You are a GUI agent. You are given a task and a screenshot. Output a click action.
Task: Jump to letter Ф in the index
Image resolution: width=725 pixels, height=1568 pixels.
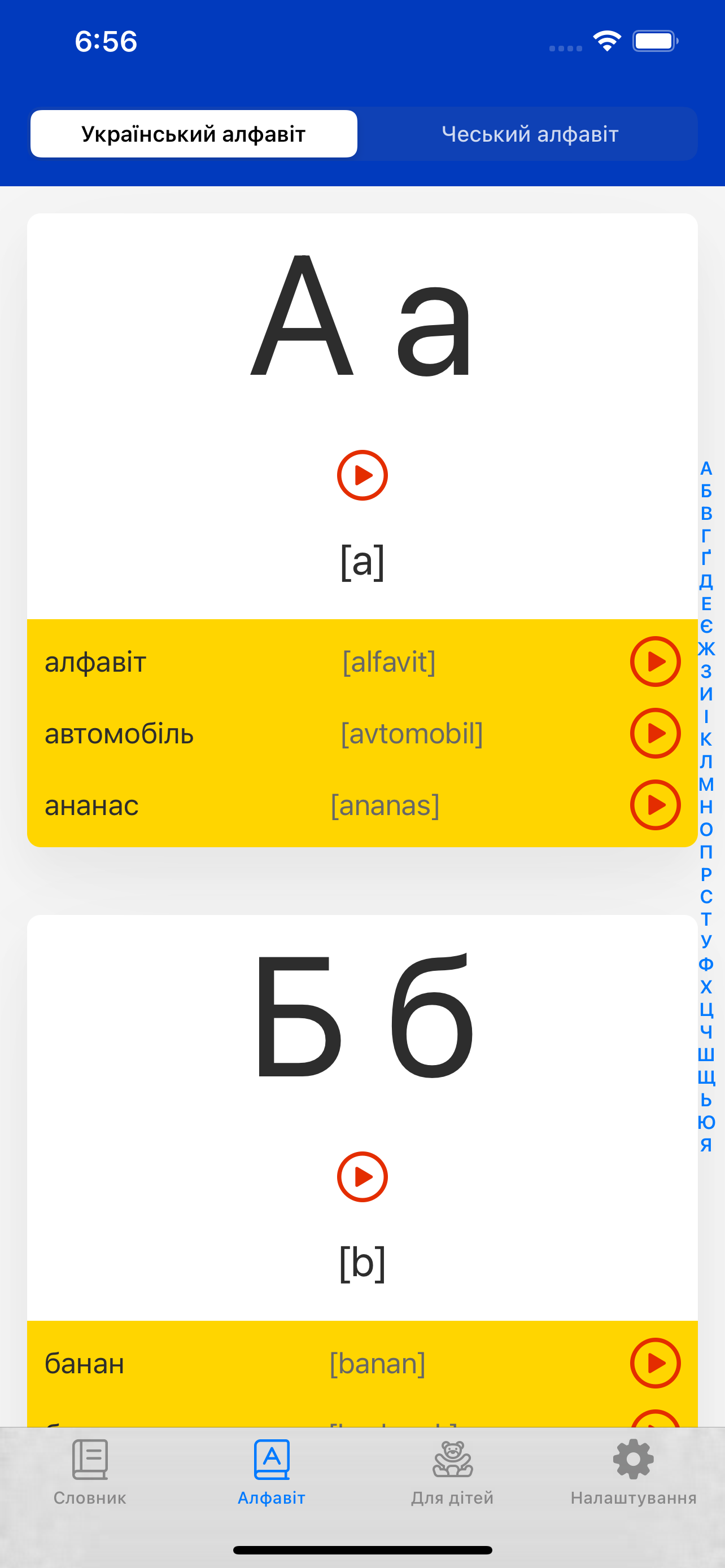706,965
